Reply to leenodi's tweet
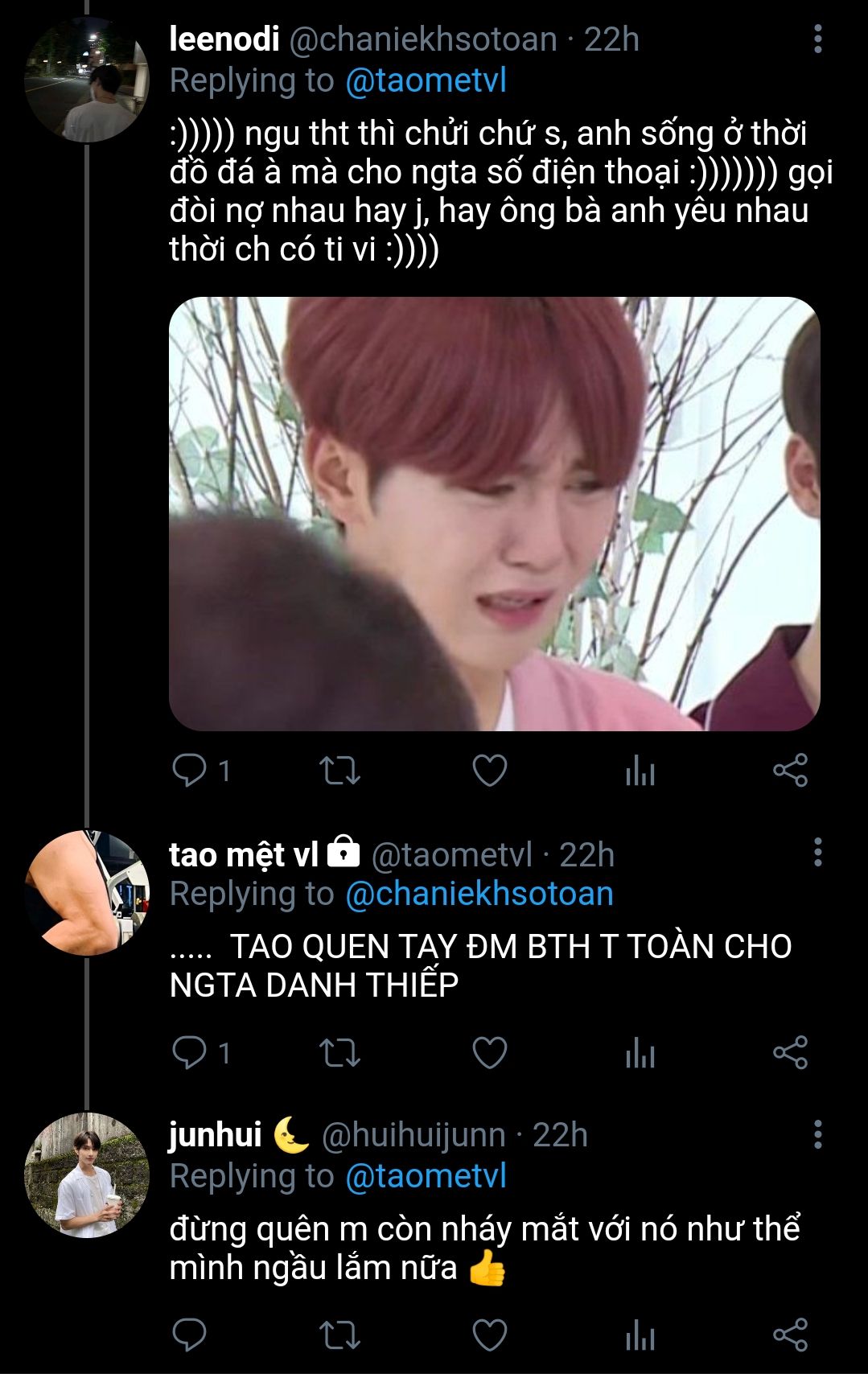Image resolution: width=868 pixels, height=1374 pixels. point(190,771)
